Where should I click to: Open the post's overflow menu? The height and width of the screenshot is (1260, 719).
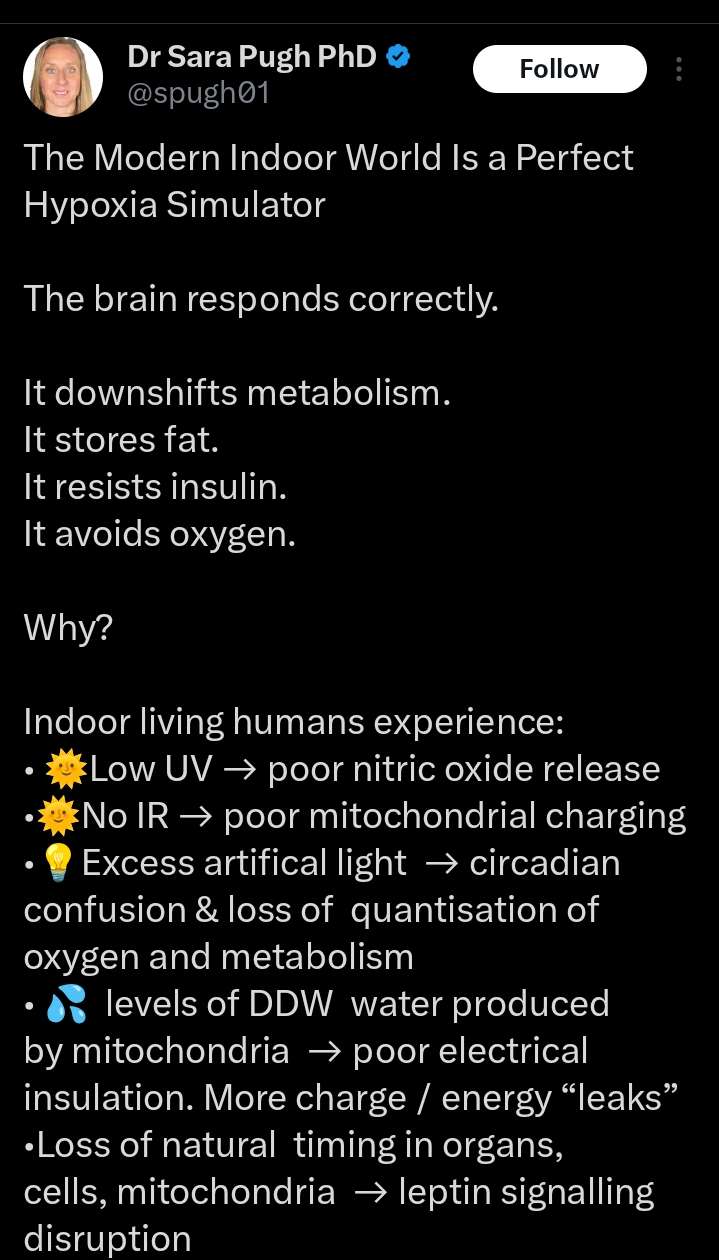pyautogui.click(x=679, y=69)
